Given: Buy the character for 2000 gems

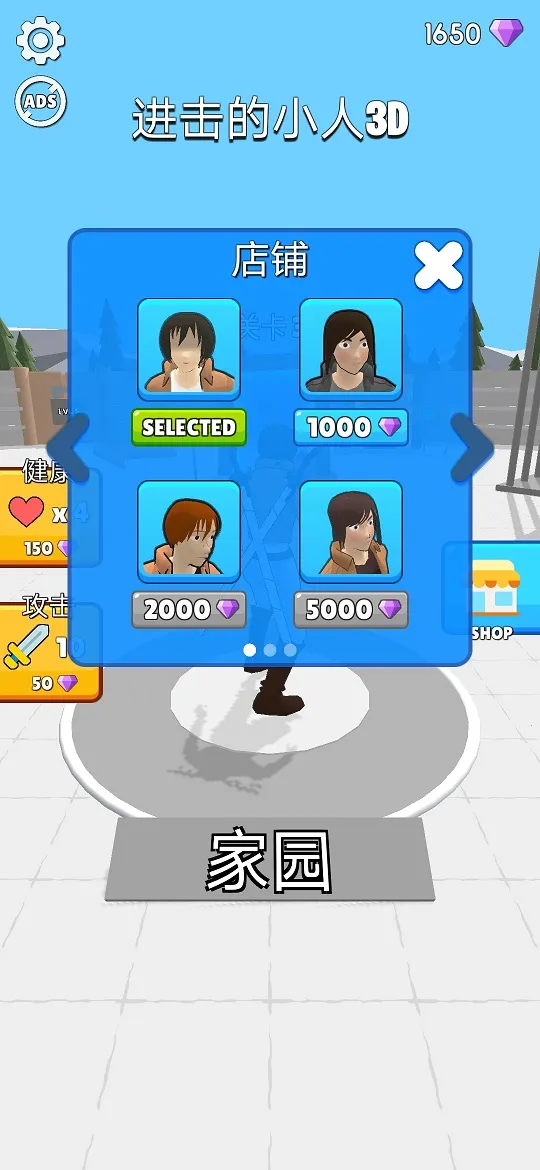Looking at the screenshot, I should (x=189, y=610).
